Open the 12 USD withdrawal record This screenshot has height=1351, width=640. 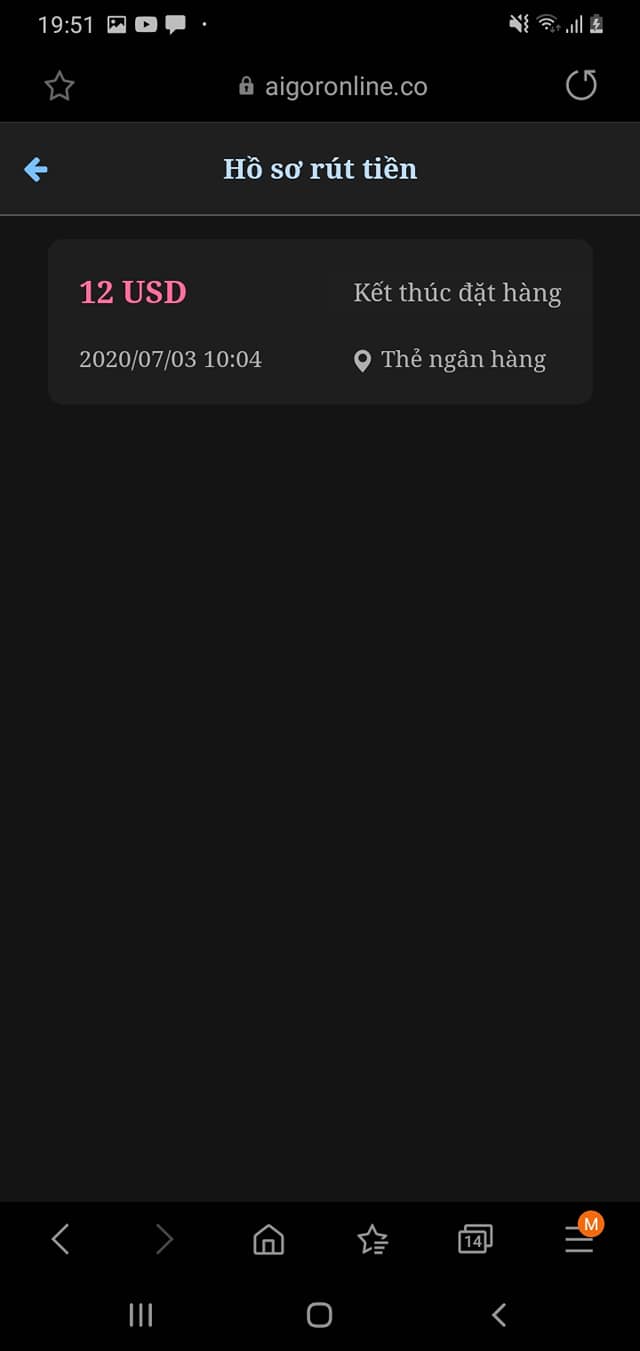point(320,322)
